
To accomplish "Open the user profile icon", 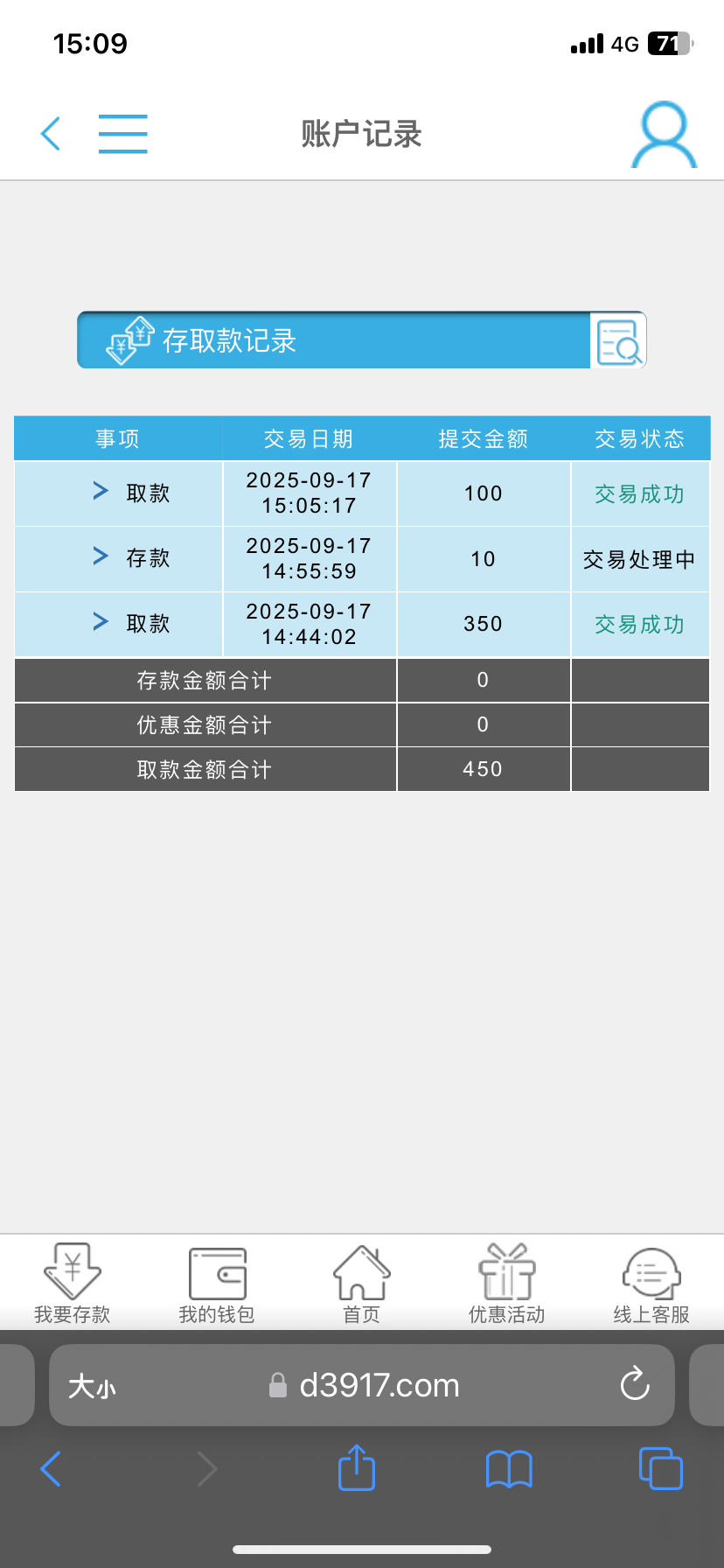I will point(665,136).
